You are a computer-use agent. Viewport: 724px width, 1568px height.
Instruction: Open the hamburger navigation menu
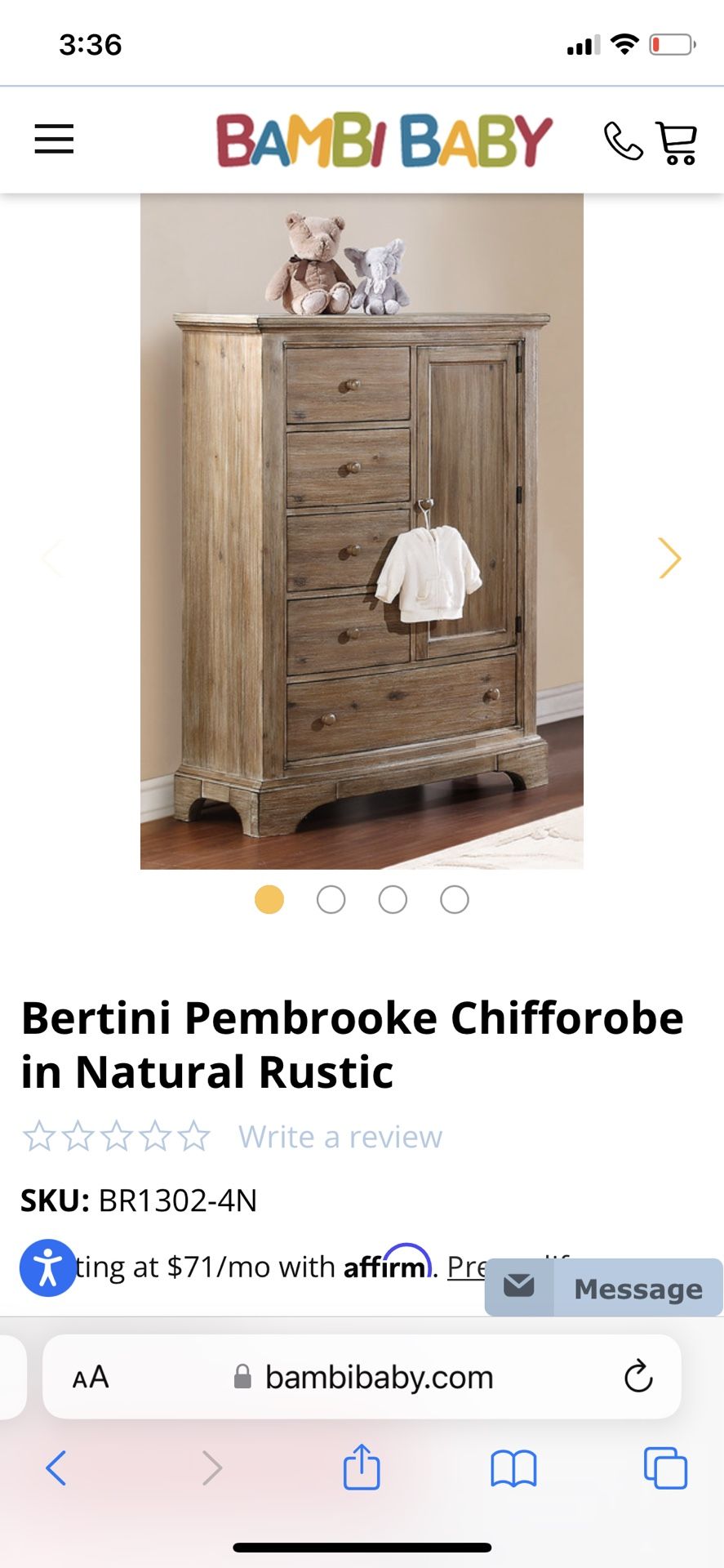click(53, 139)
